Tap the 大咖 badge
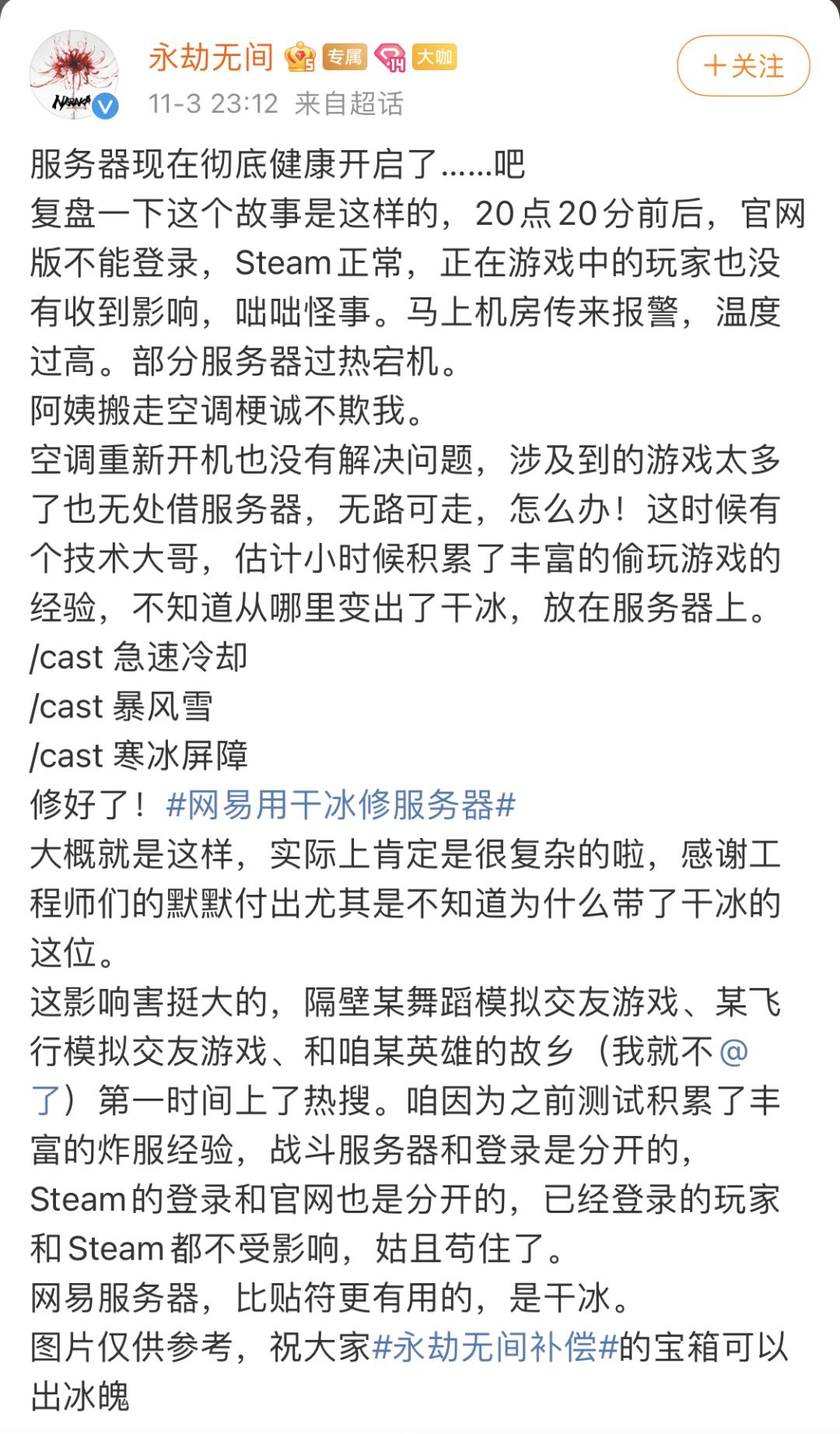Image resolution: width=840 pixels, height=1434 pixels. (434, 57)
